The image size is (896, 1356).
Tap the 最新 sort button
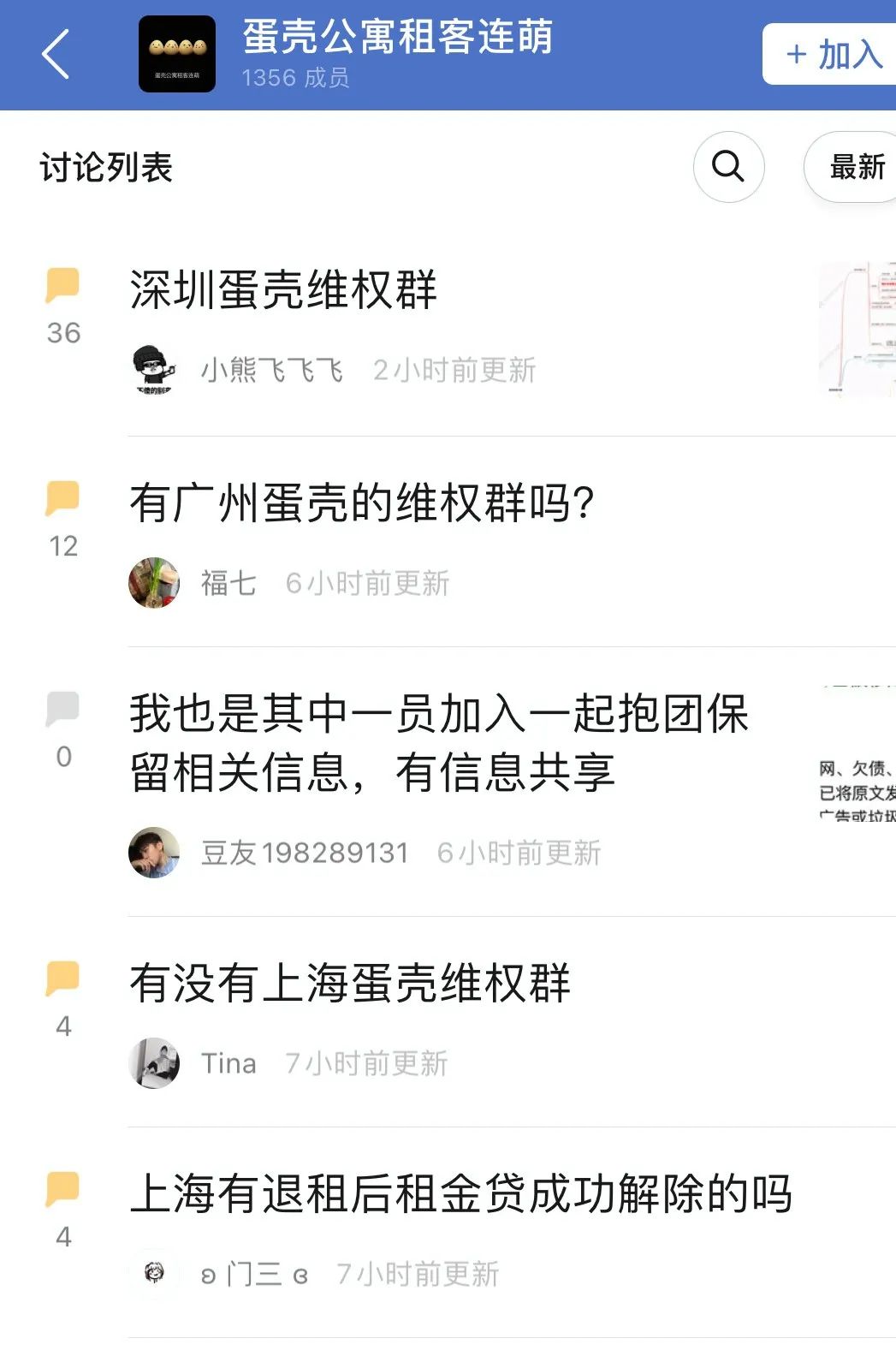point(853,167)
